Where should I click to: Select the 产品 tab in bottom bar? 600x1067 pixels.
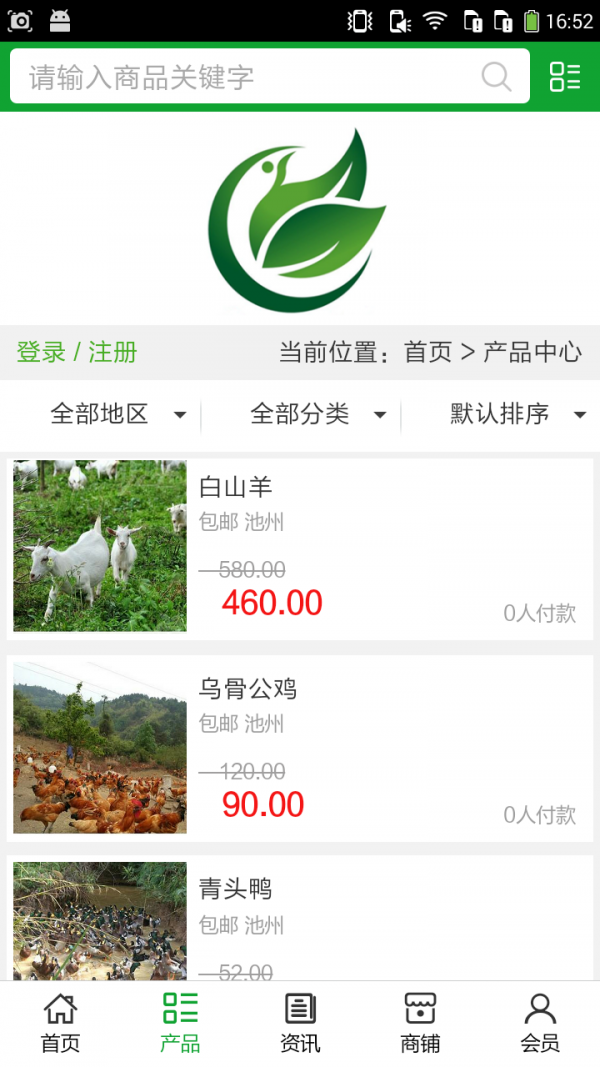[x=180, y=1024]
